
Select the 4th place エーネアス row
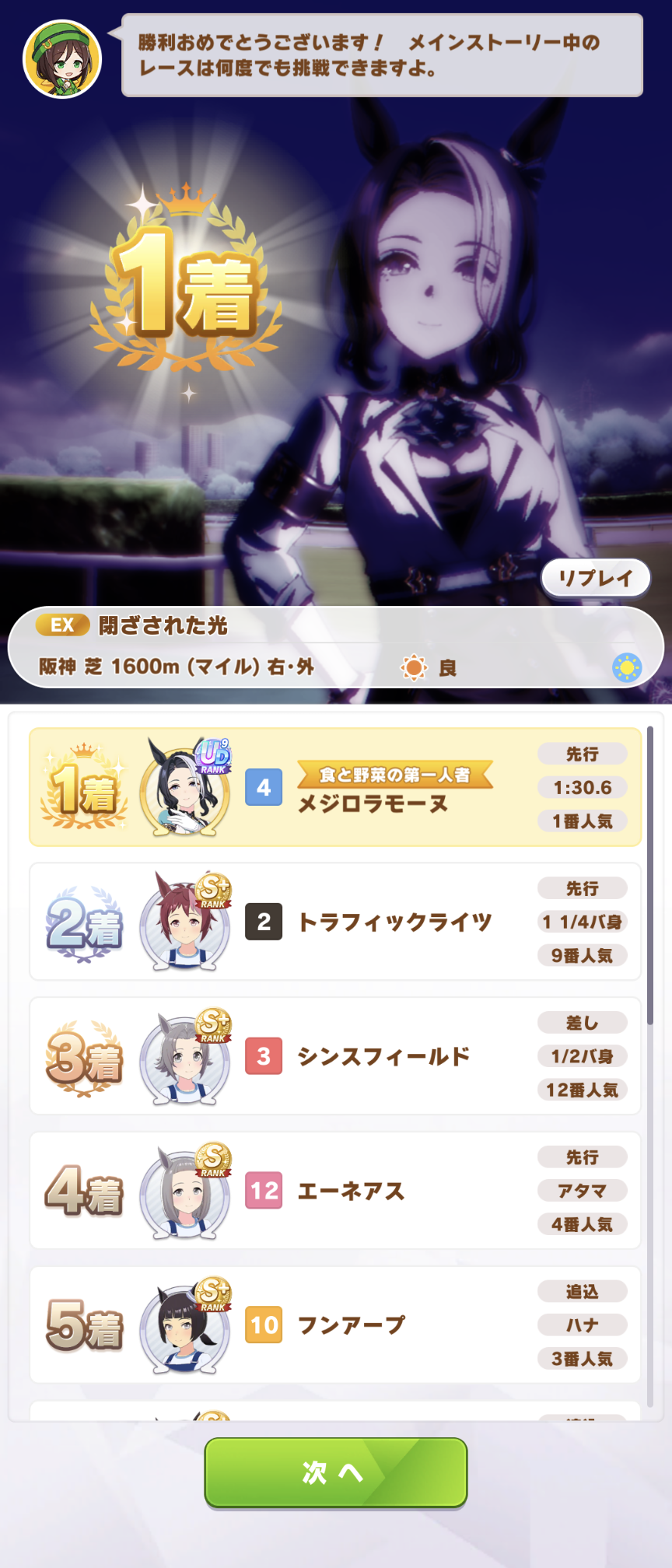pyautogui.click(x=334, y=1191)
